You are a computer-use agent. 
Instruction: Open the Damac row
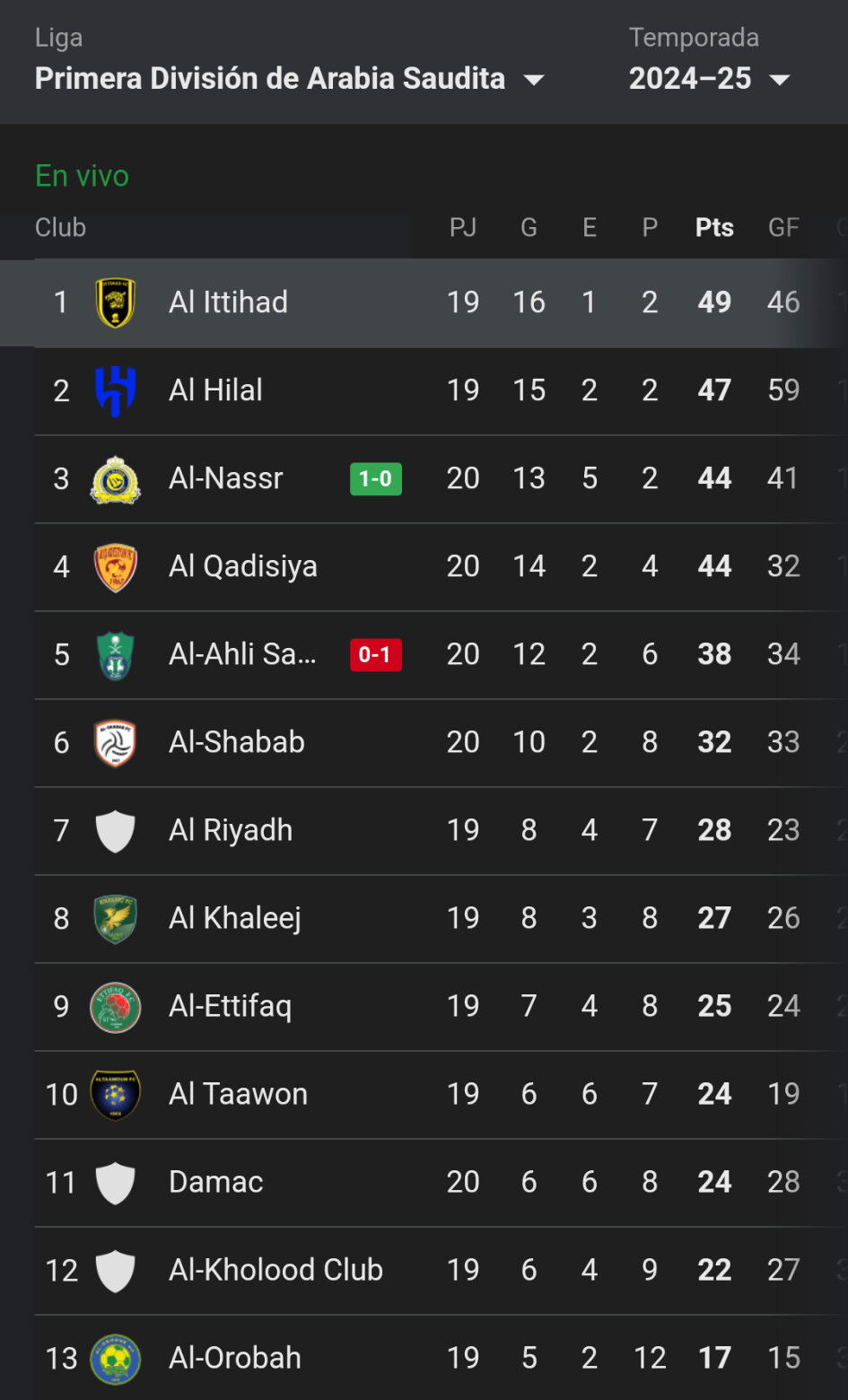click(441, 1182)
